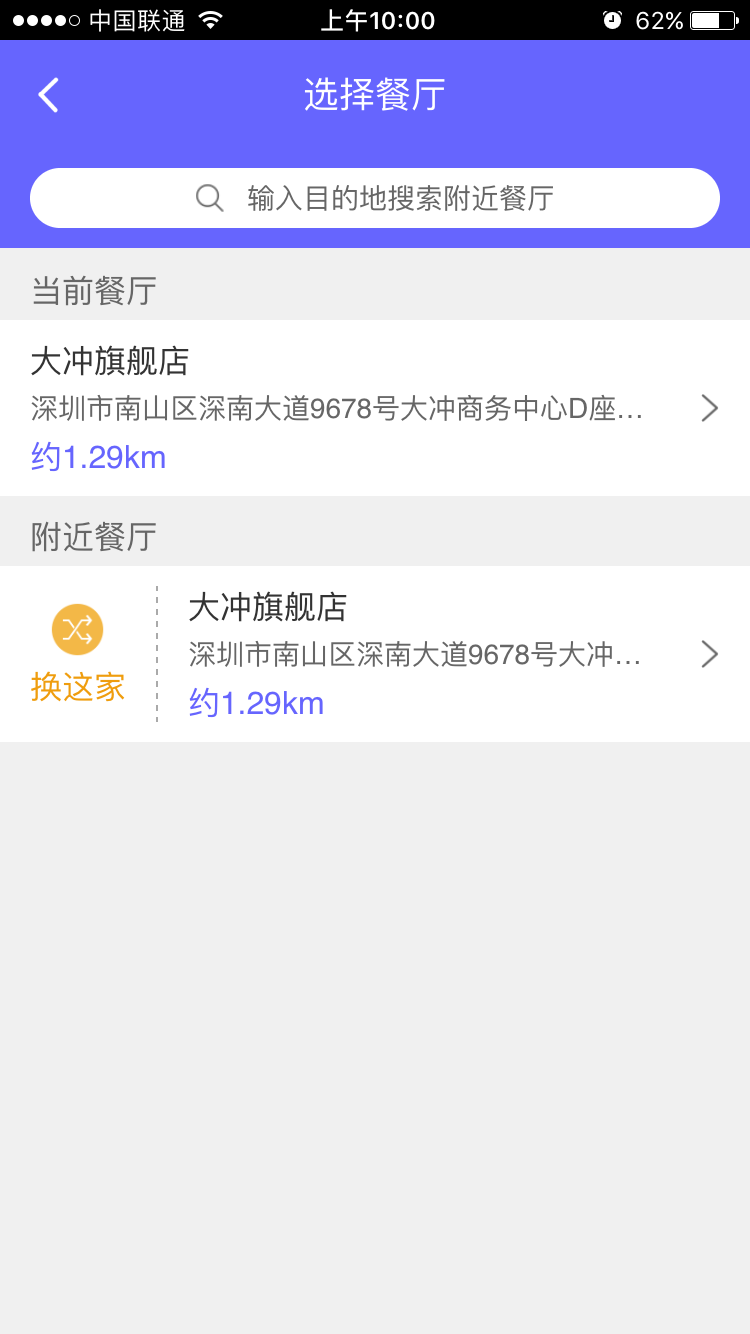Tap the magnifying glass search icon
The image size is (750, 1334).
[x=209, y=197]
